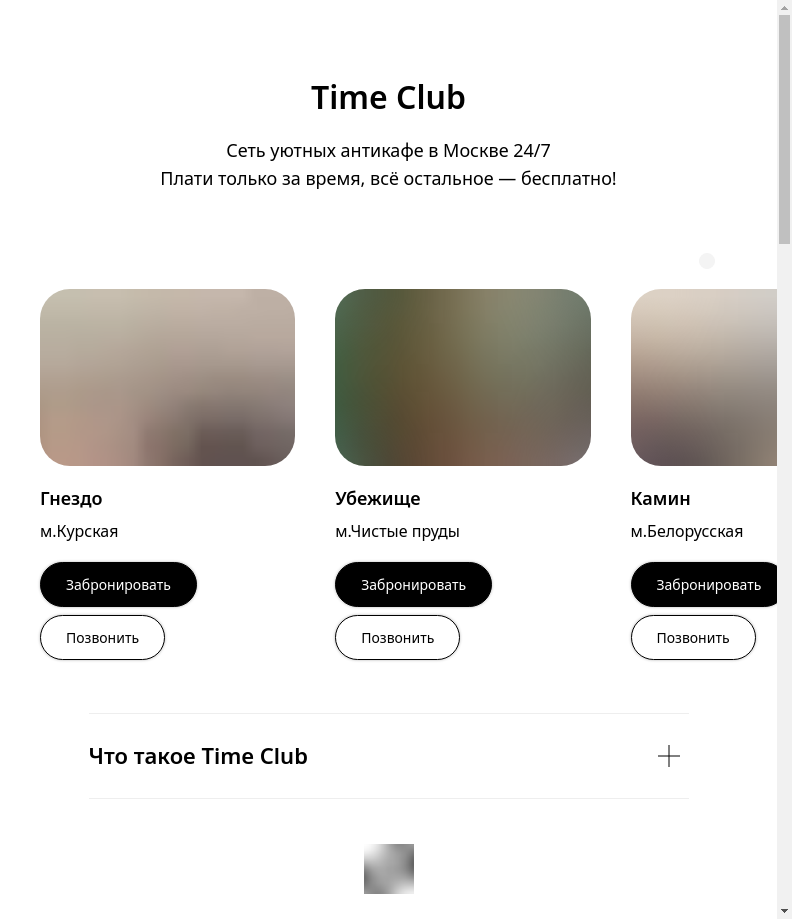Call the Гнездо anticafe
Viewport: 792px width, 919px height.
[102, 637]
